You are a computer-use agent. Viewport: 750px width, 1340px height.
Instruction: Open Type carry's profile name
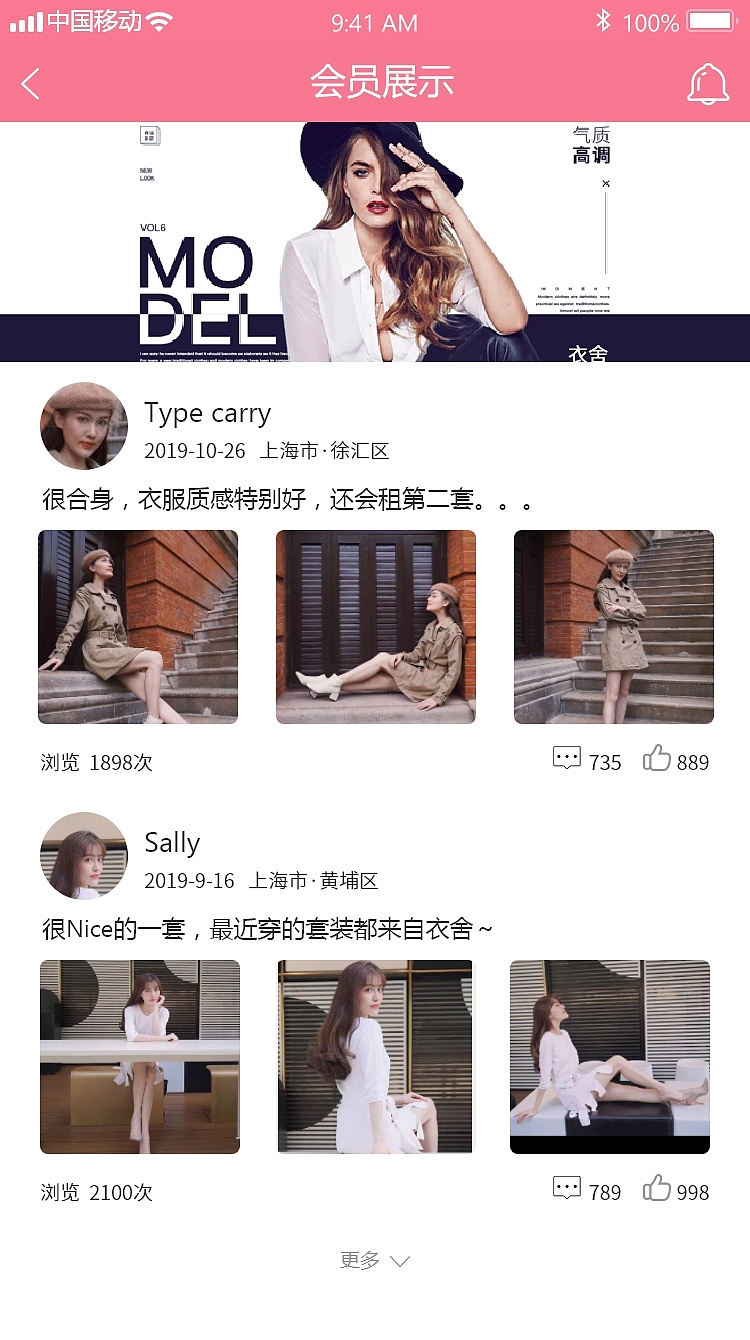(x=208, y=413)
